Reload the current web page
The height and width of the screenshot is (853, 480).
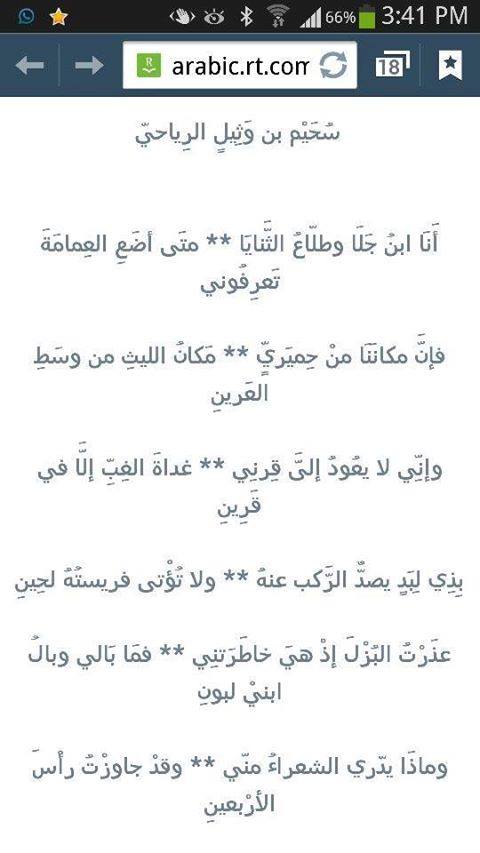(x=333, y=66)
